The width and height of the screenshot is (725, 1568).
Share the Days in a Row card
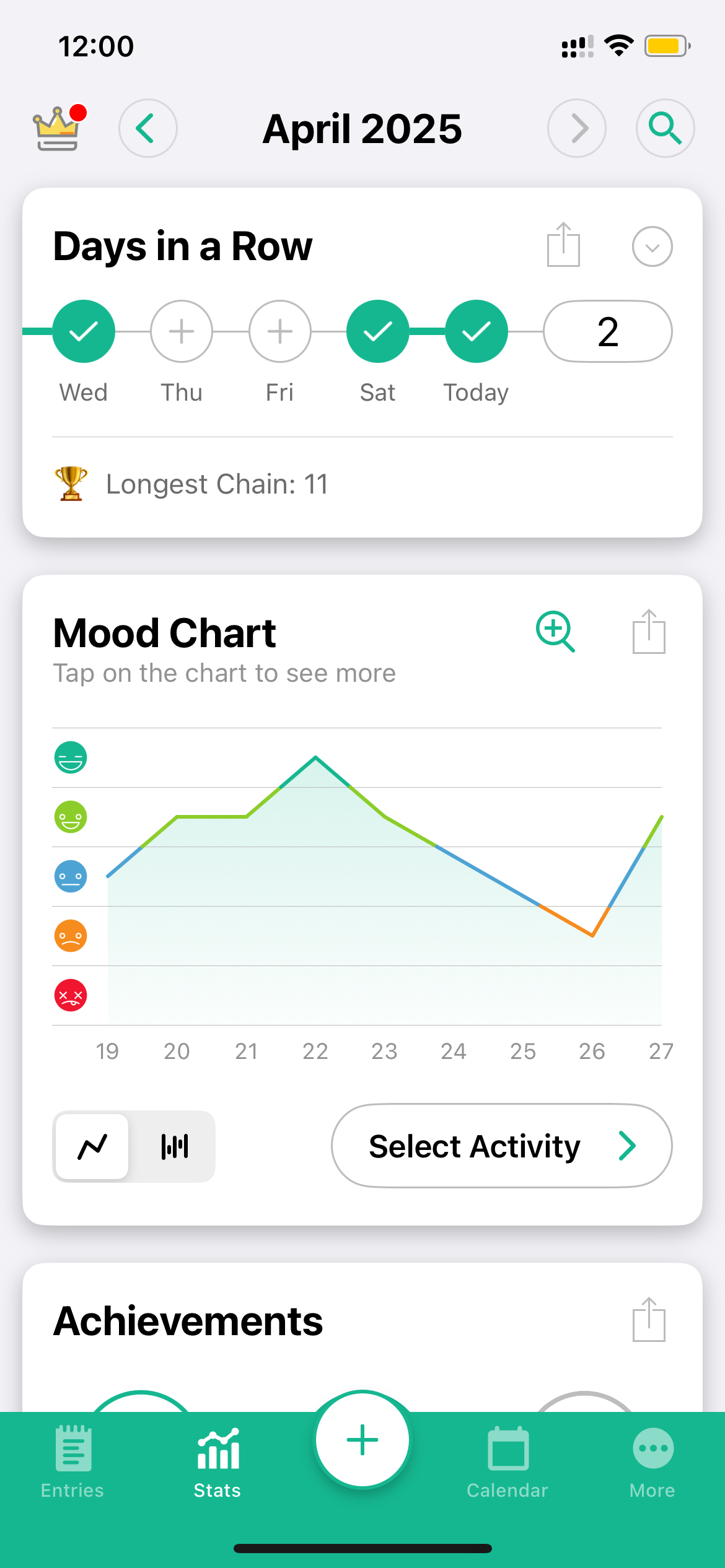[x=563, y=245]
